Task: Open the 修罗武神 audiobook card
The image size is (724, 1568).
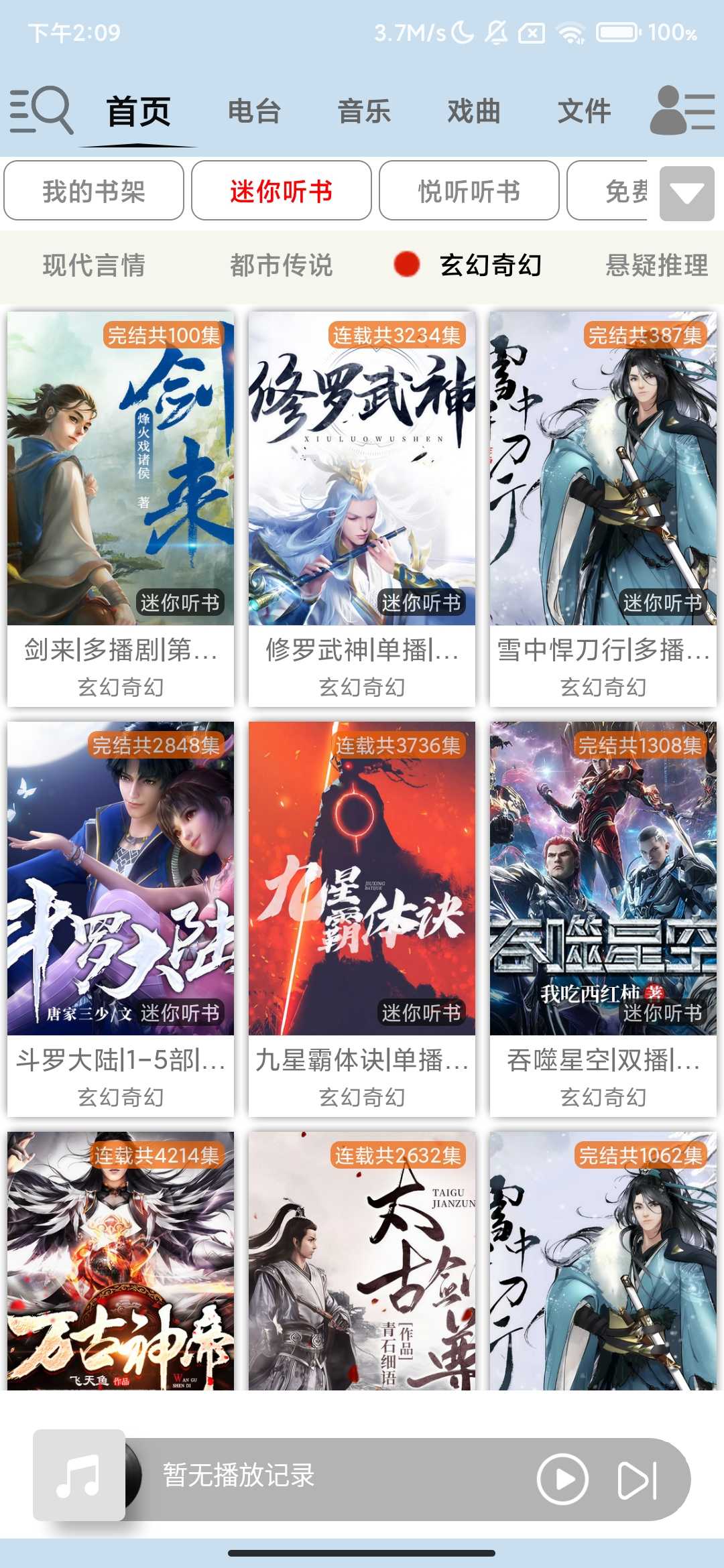Action: 362,507
